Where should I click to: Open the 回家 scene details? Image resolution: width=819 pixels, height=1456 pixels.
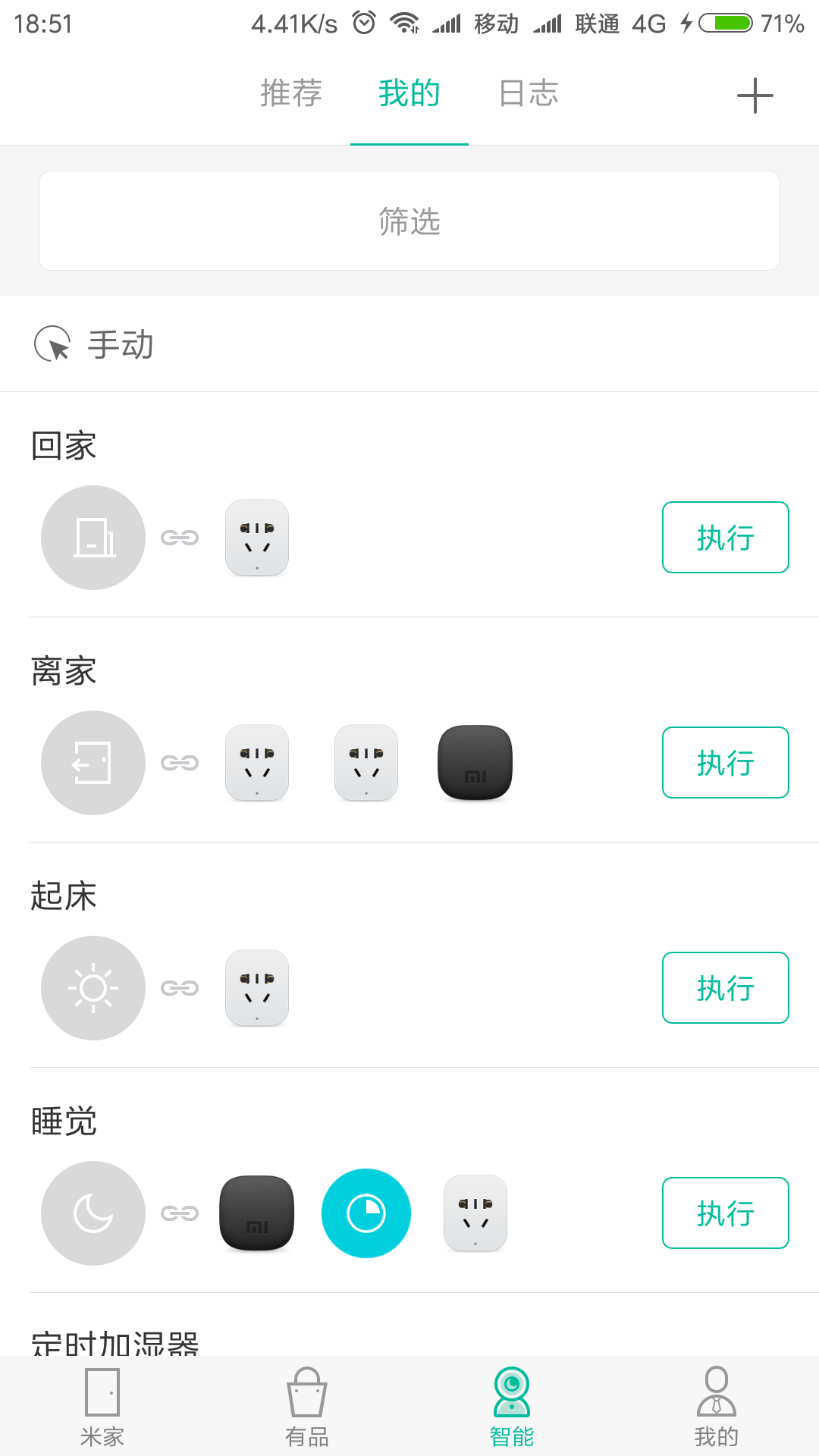(64, 446)
